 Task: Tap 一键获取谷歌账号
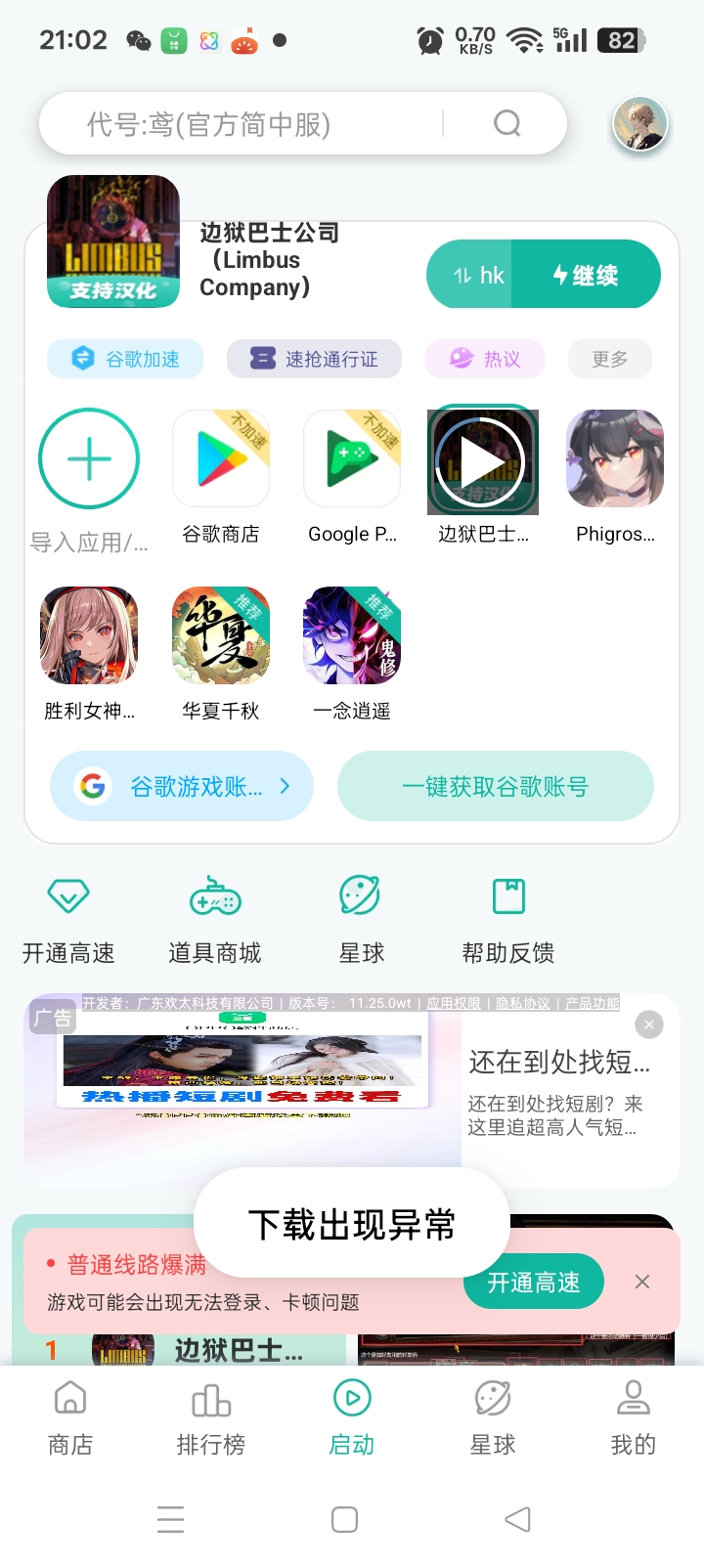(x=495, y=786)
